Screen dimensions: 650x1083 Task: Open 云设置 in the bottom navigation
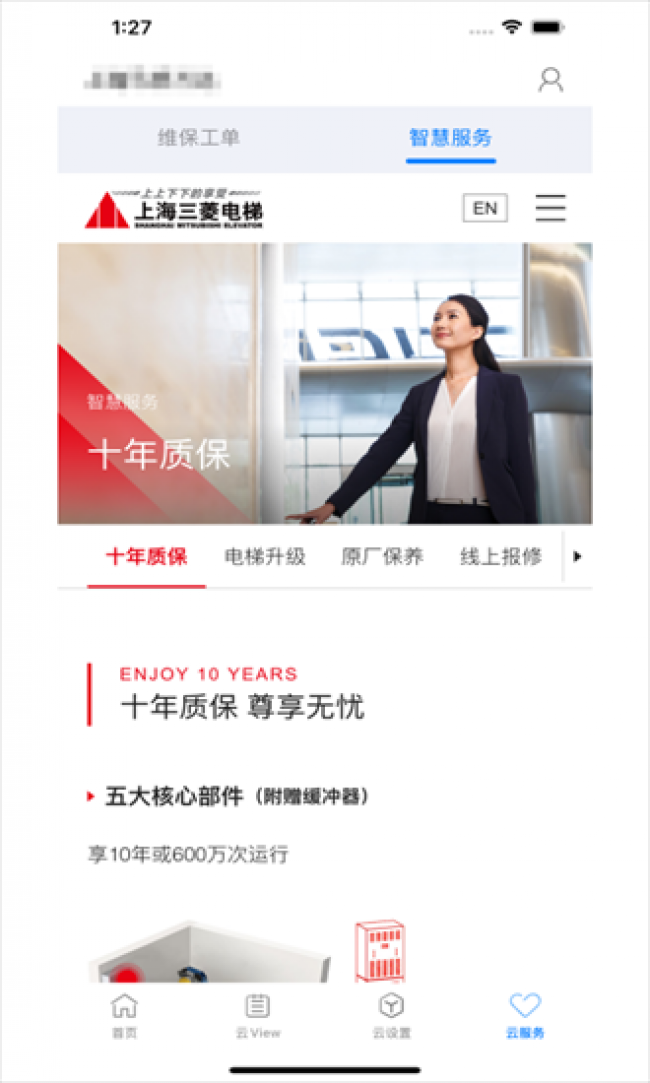391,1015
